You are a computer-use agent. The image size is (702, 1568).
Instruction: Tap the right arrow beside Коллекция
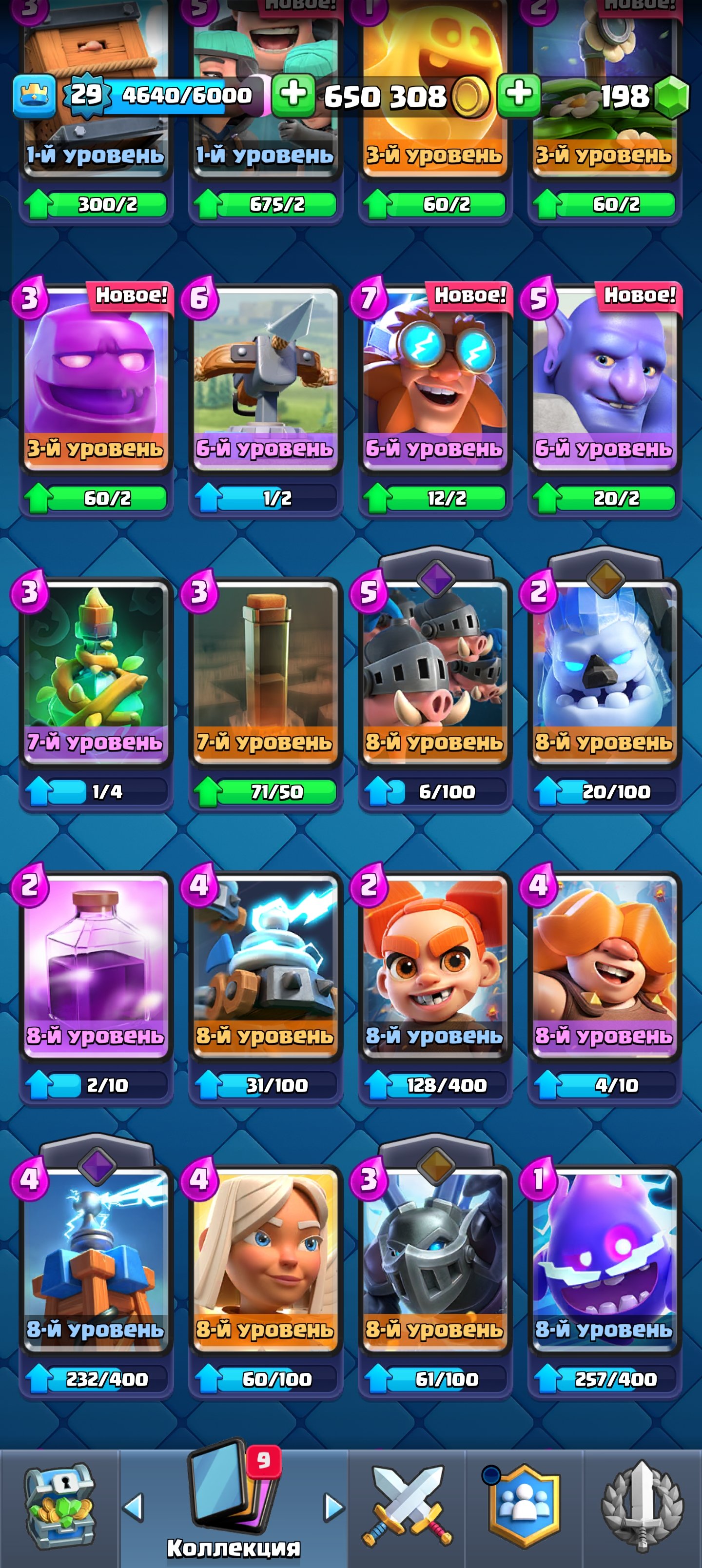pyautogui.click(x=333, y=1507)
